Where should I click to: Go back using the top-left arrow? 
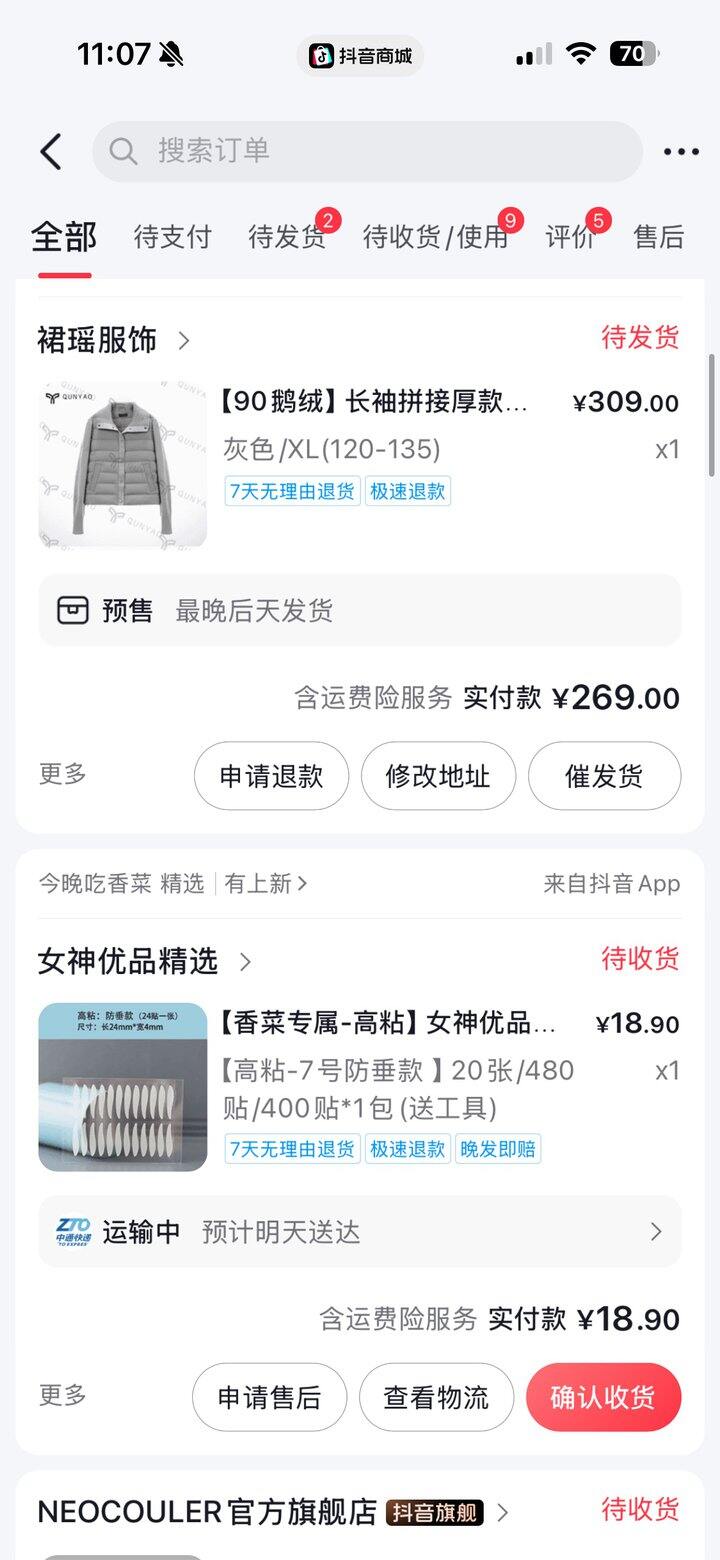point(51,152)
